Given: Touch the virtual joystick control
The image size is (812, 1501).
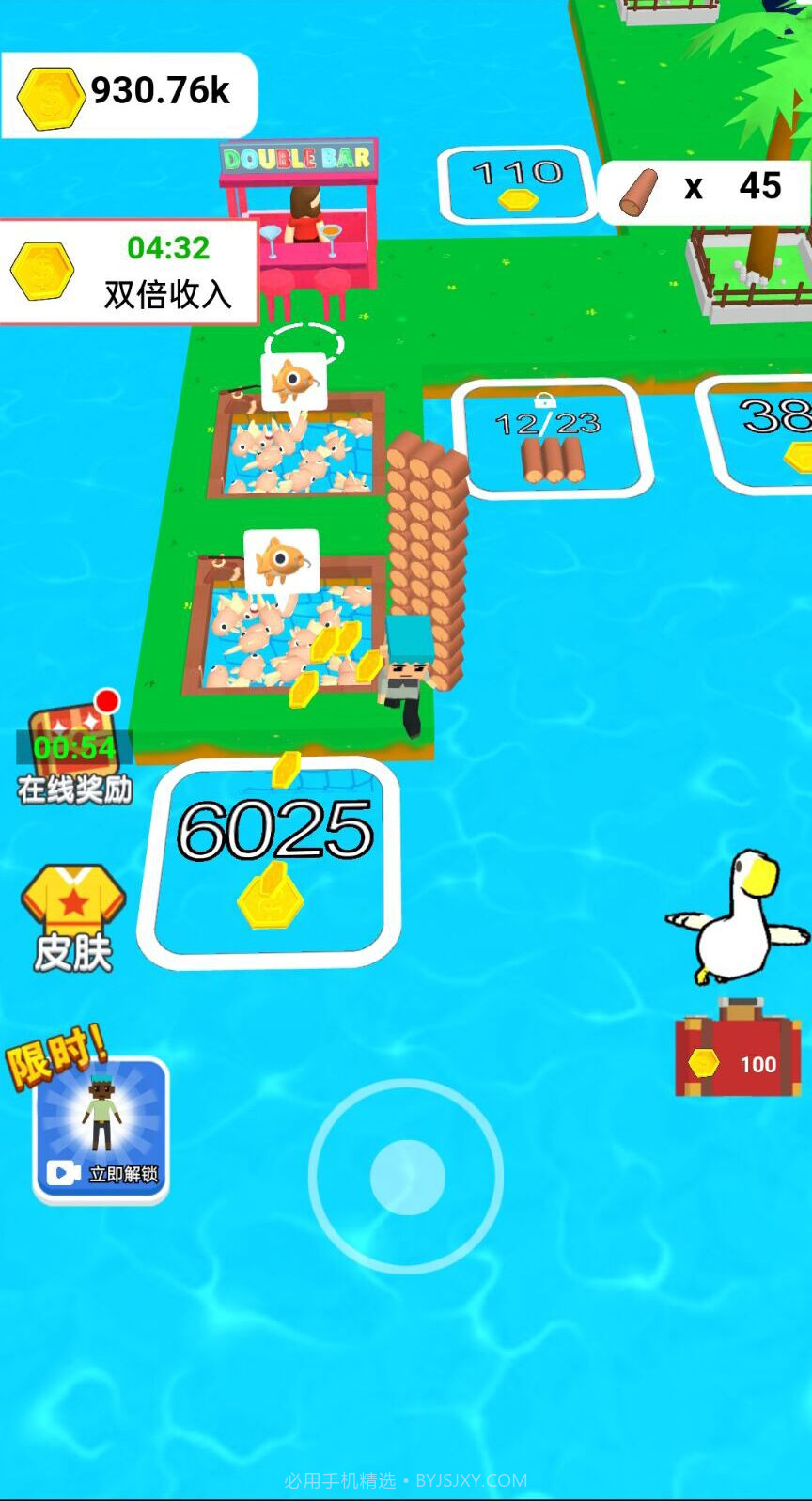Looking at the screenshot, I should [406, 1177].
